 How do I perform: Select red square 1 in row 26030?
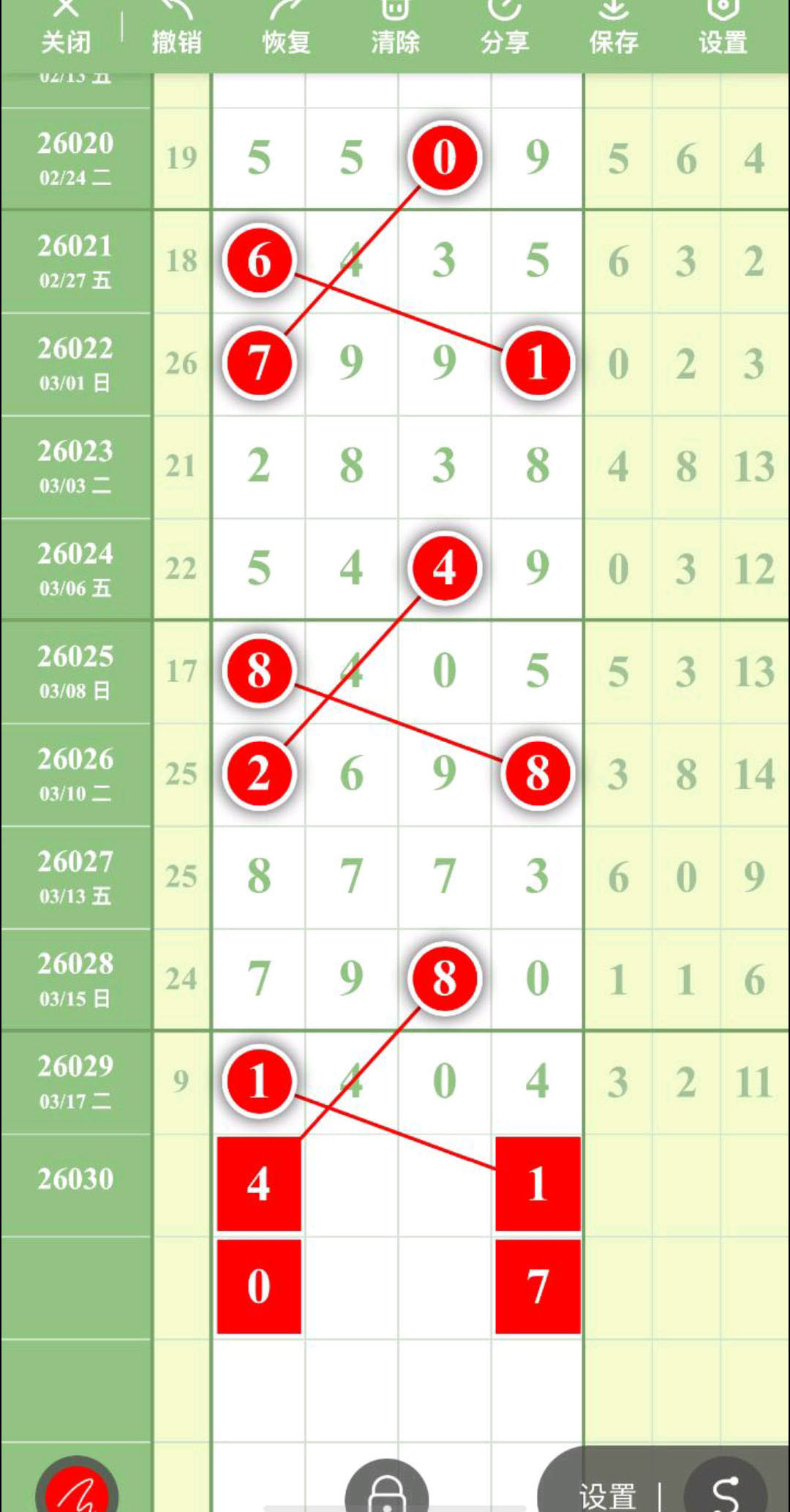538,1183
